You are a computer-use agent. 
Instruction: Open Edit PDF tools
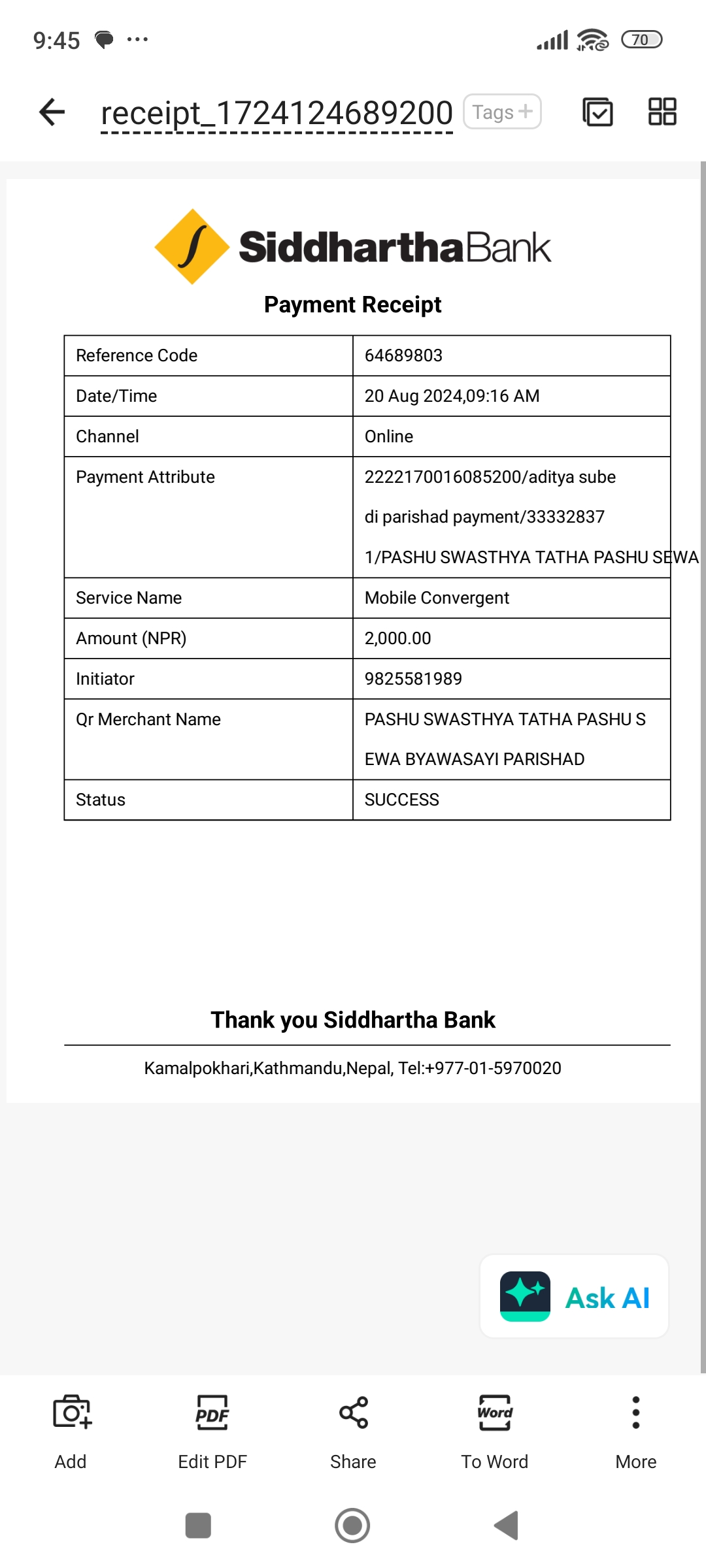(212, 1431)
